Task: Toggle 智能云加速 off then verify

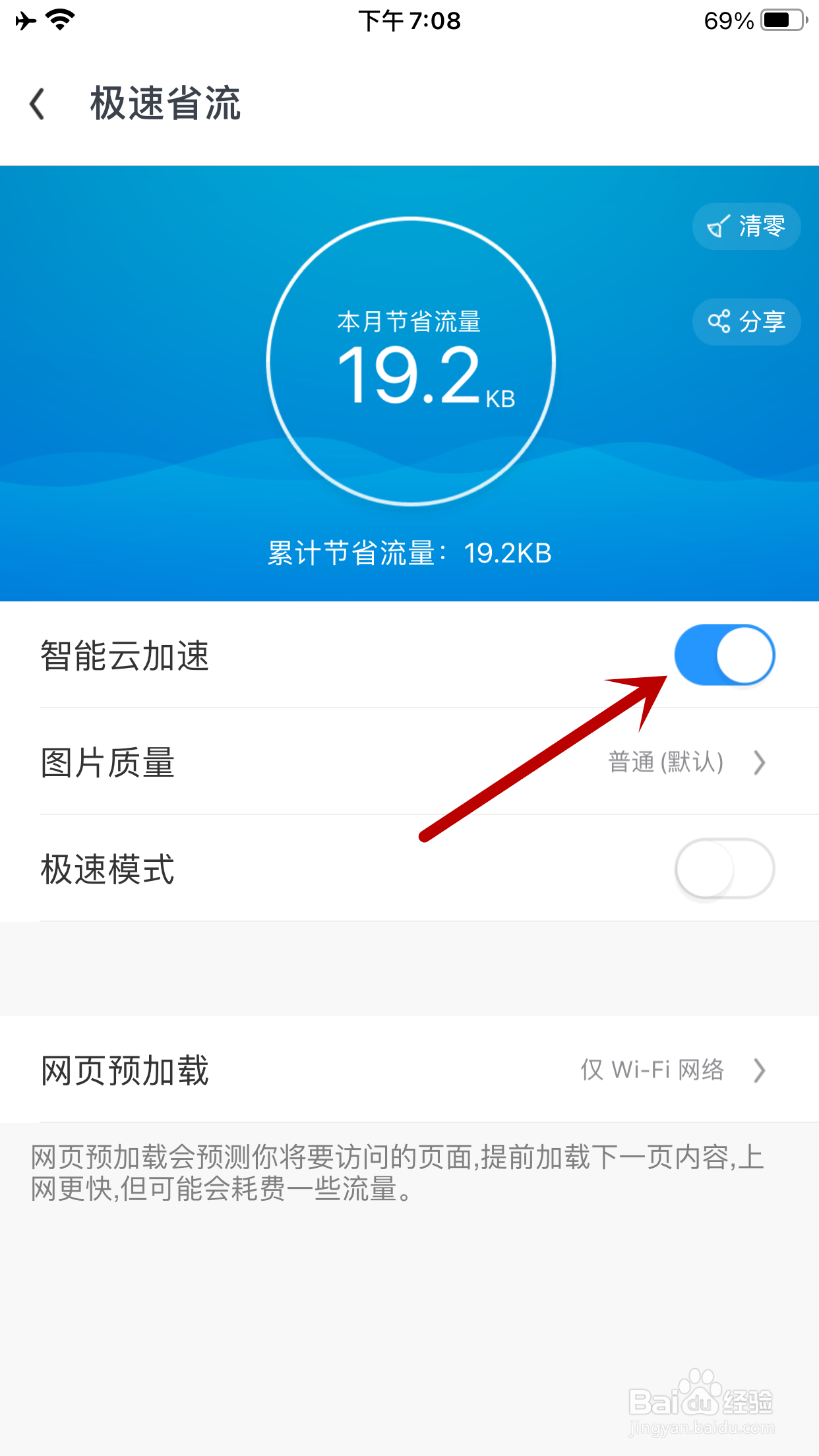Action: 724,654
